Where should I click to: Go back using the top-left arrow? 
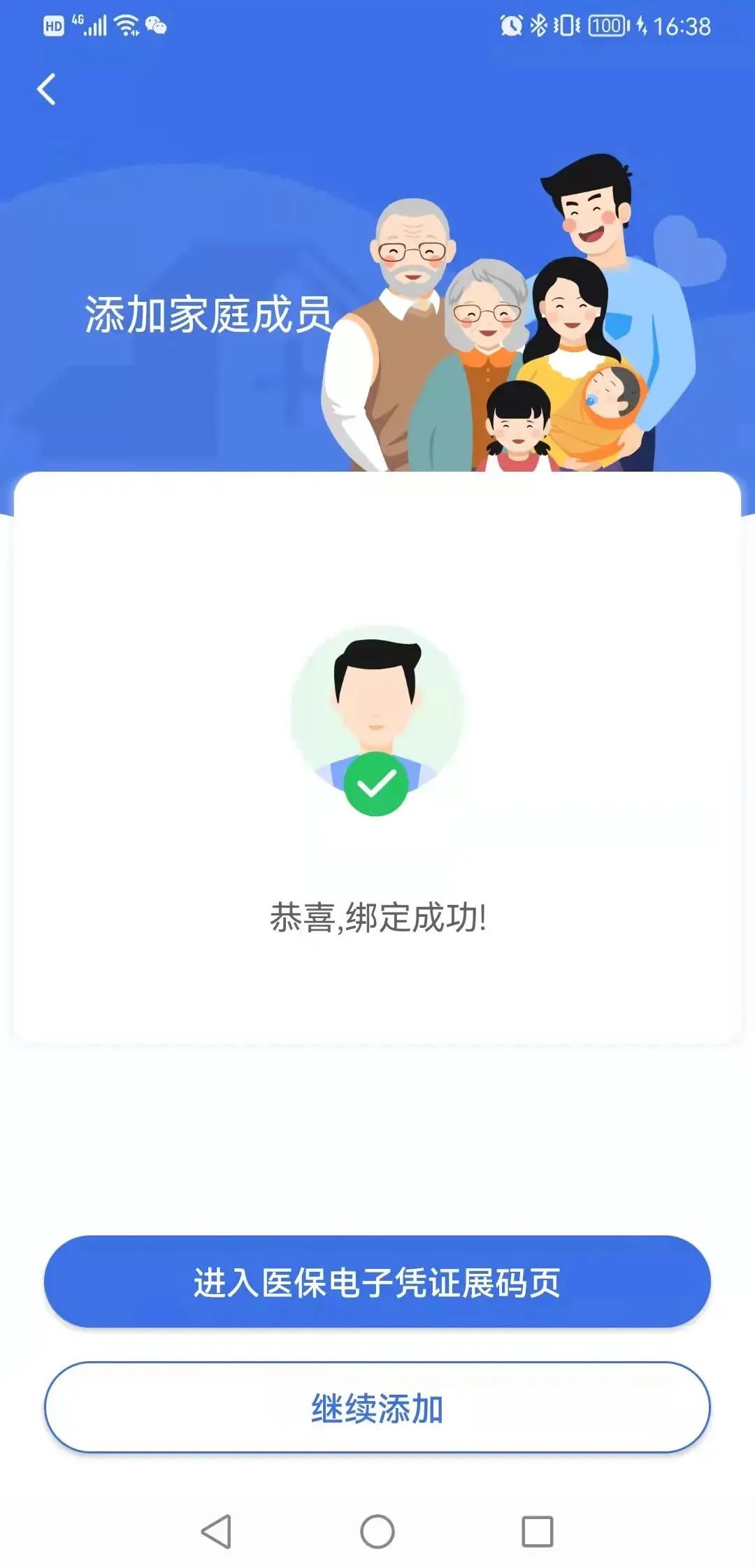point(46,89)
